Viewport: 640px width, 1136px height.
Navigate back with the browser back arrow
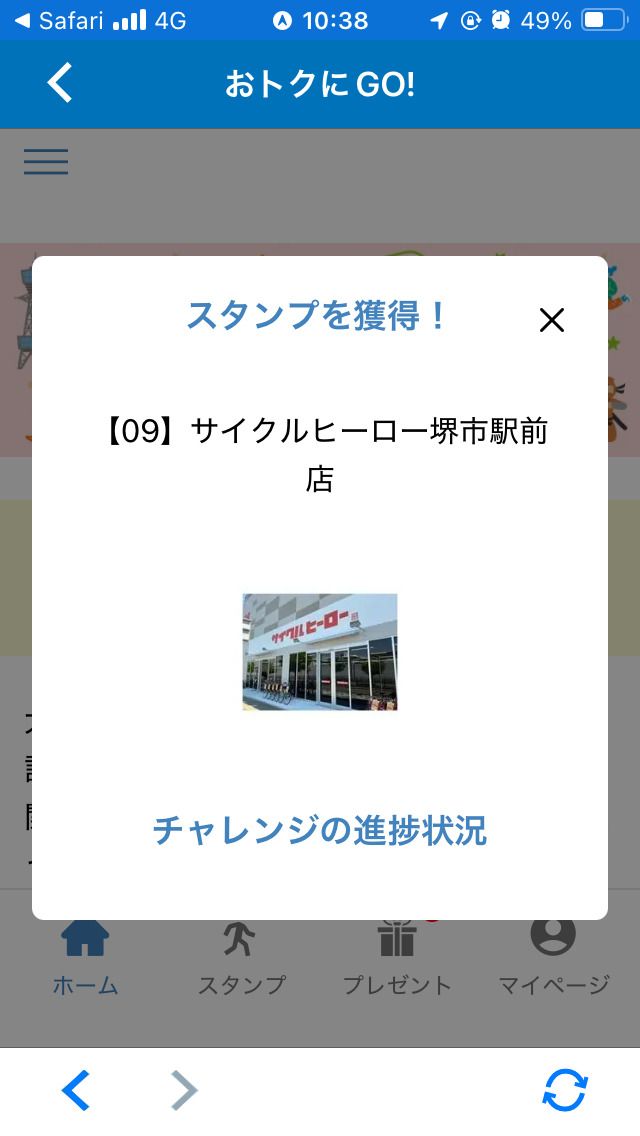[x=76, y=1090]
